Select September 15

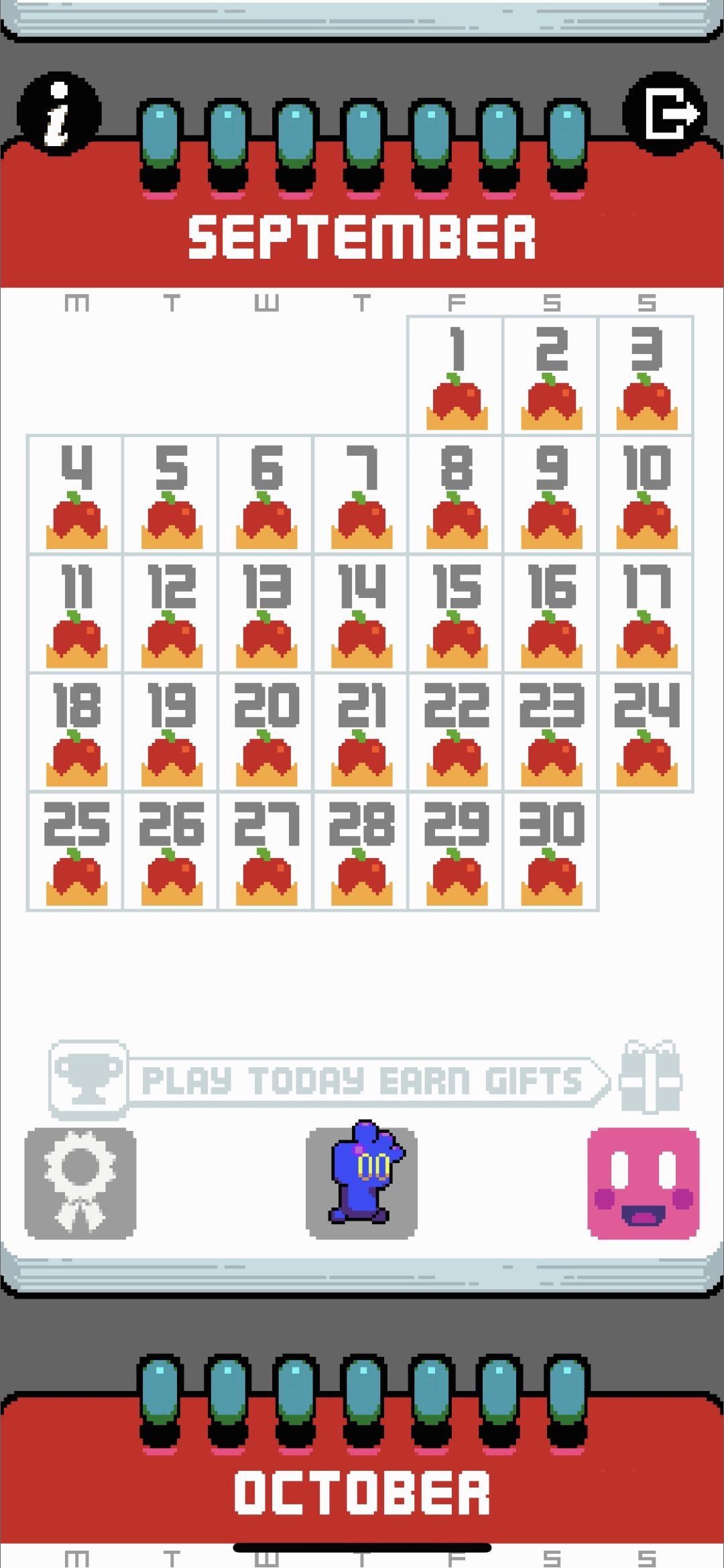pos(456,614)
